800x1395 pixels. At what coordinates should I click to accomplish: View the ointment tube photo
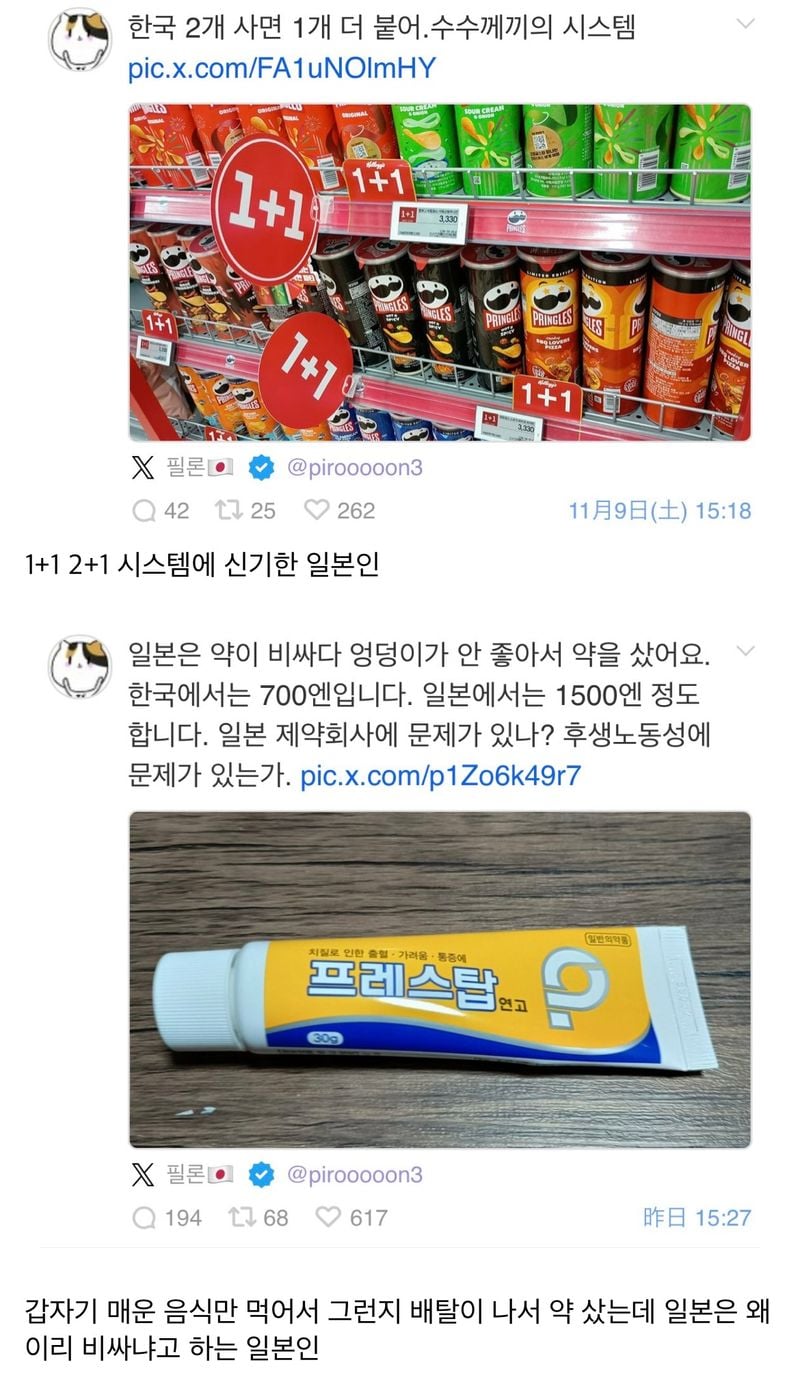[440, 979]
